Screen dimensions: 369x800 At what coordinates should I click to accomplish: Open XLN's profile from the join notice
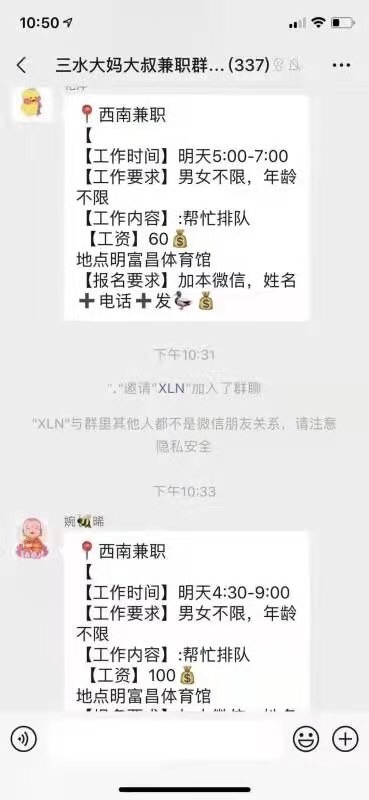point(173,389)
